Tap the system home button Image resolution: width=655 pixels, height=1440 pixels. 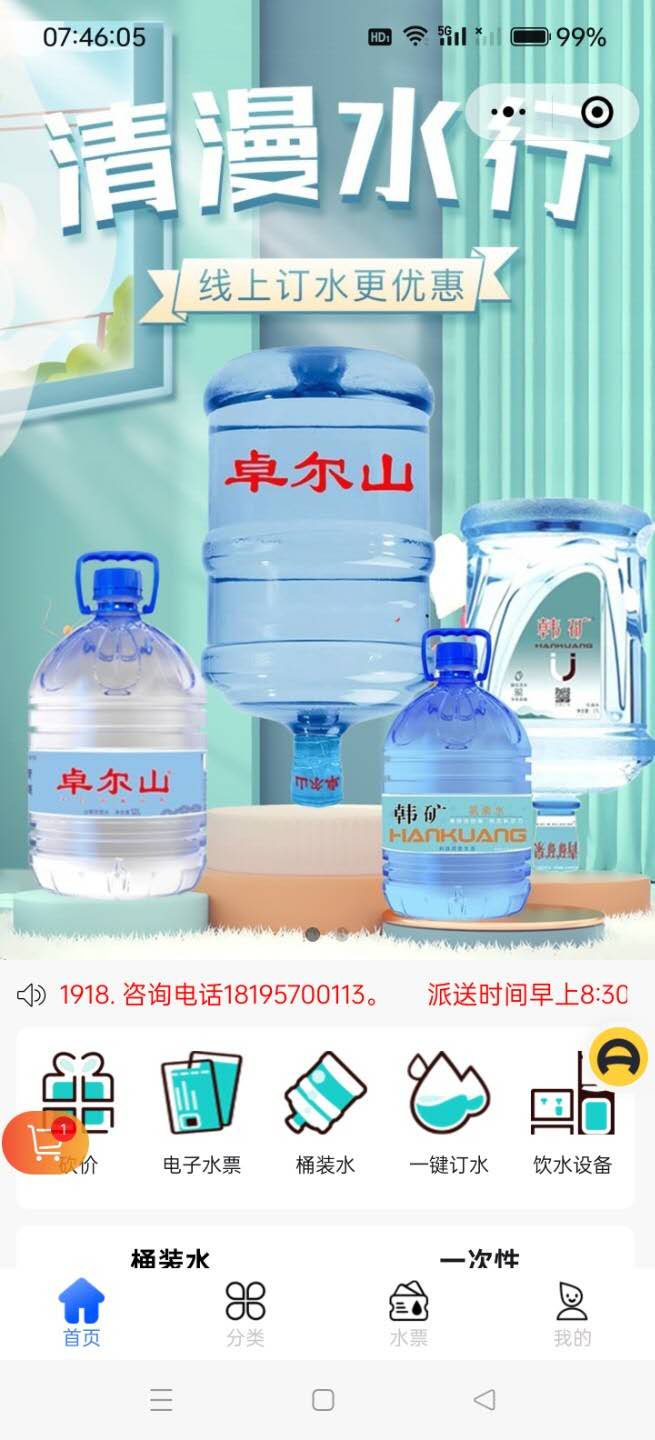coord(323,1400)
